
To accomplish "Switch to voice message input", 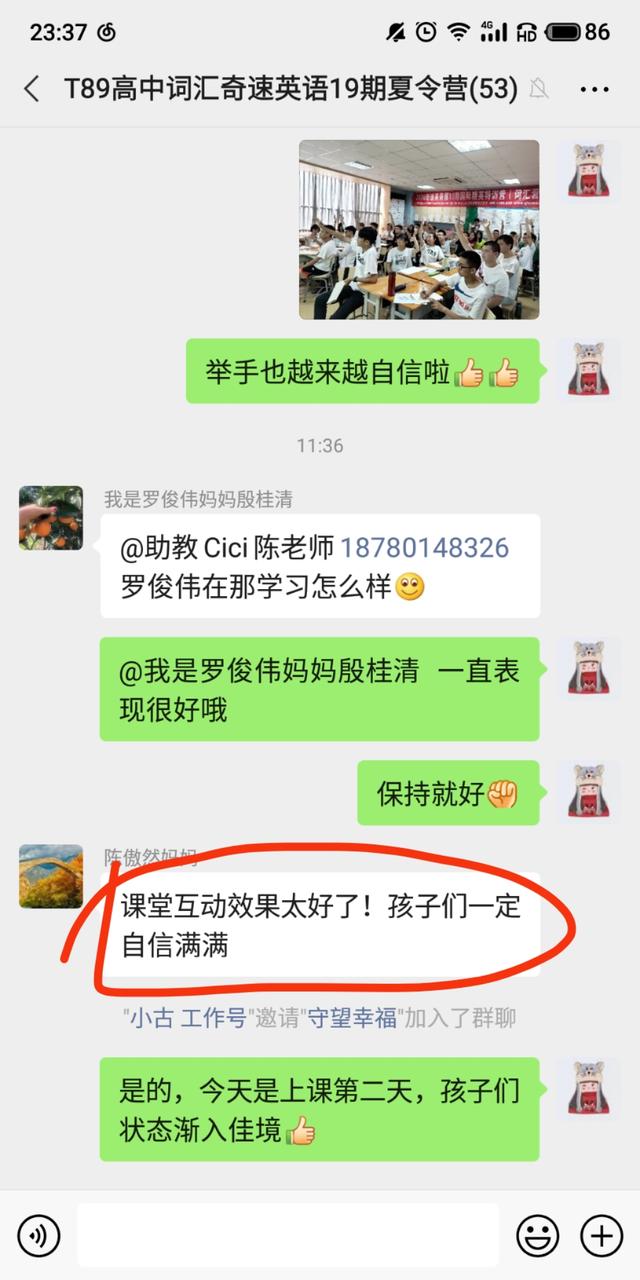I will tap(39, 1236).
